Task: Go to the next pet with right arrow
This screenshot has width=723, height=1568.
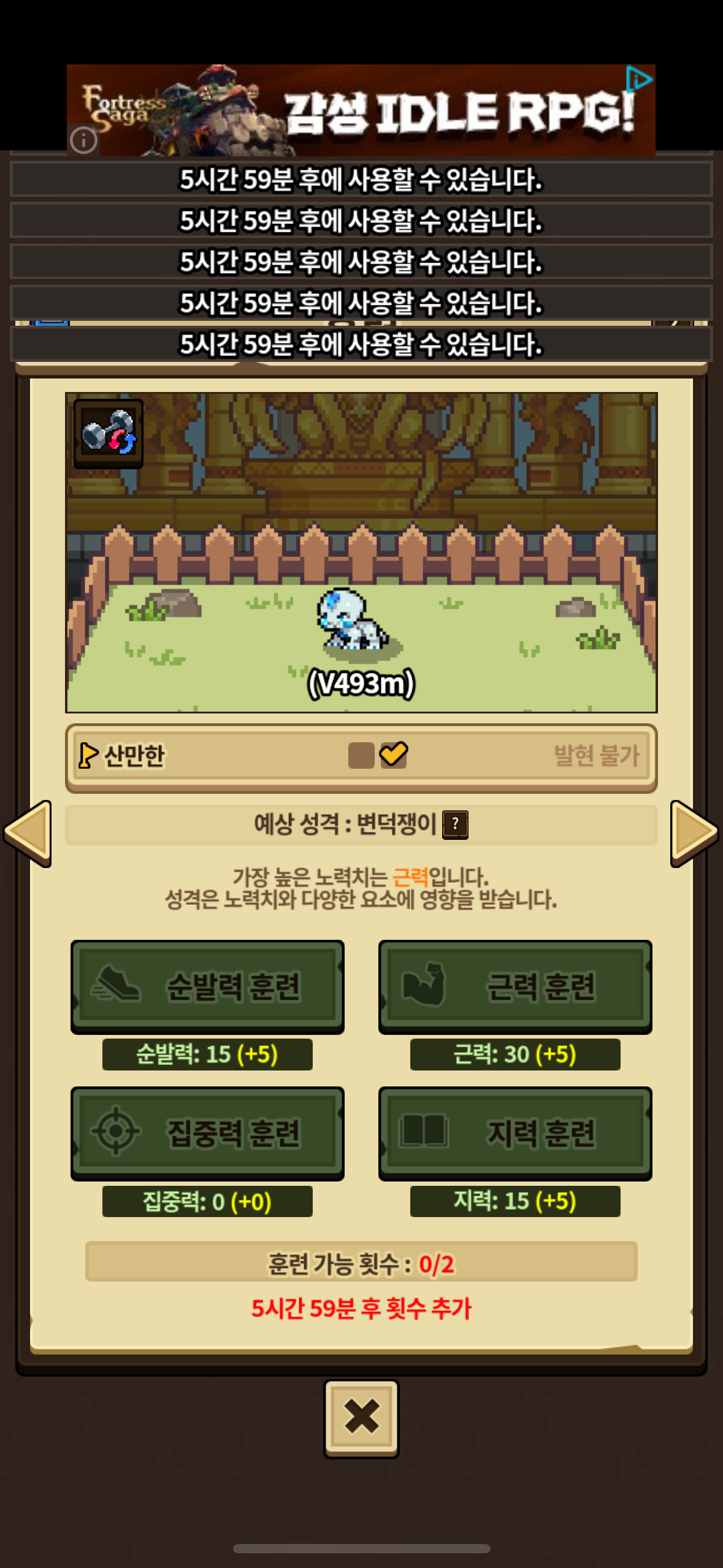Action: 694,833
